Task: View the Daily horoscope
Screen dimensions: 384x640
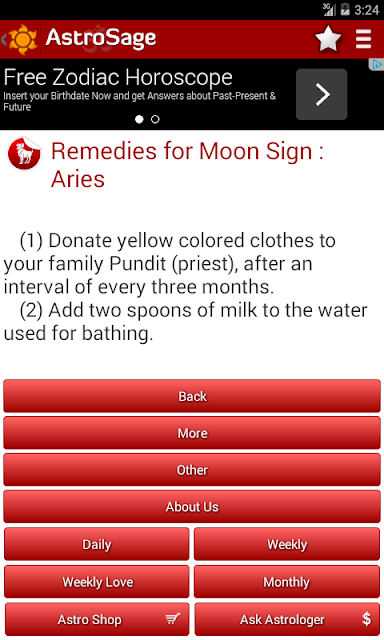Action: pyautogui.click(x=97, y=544)
